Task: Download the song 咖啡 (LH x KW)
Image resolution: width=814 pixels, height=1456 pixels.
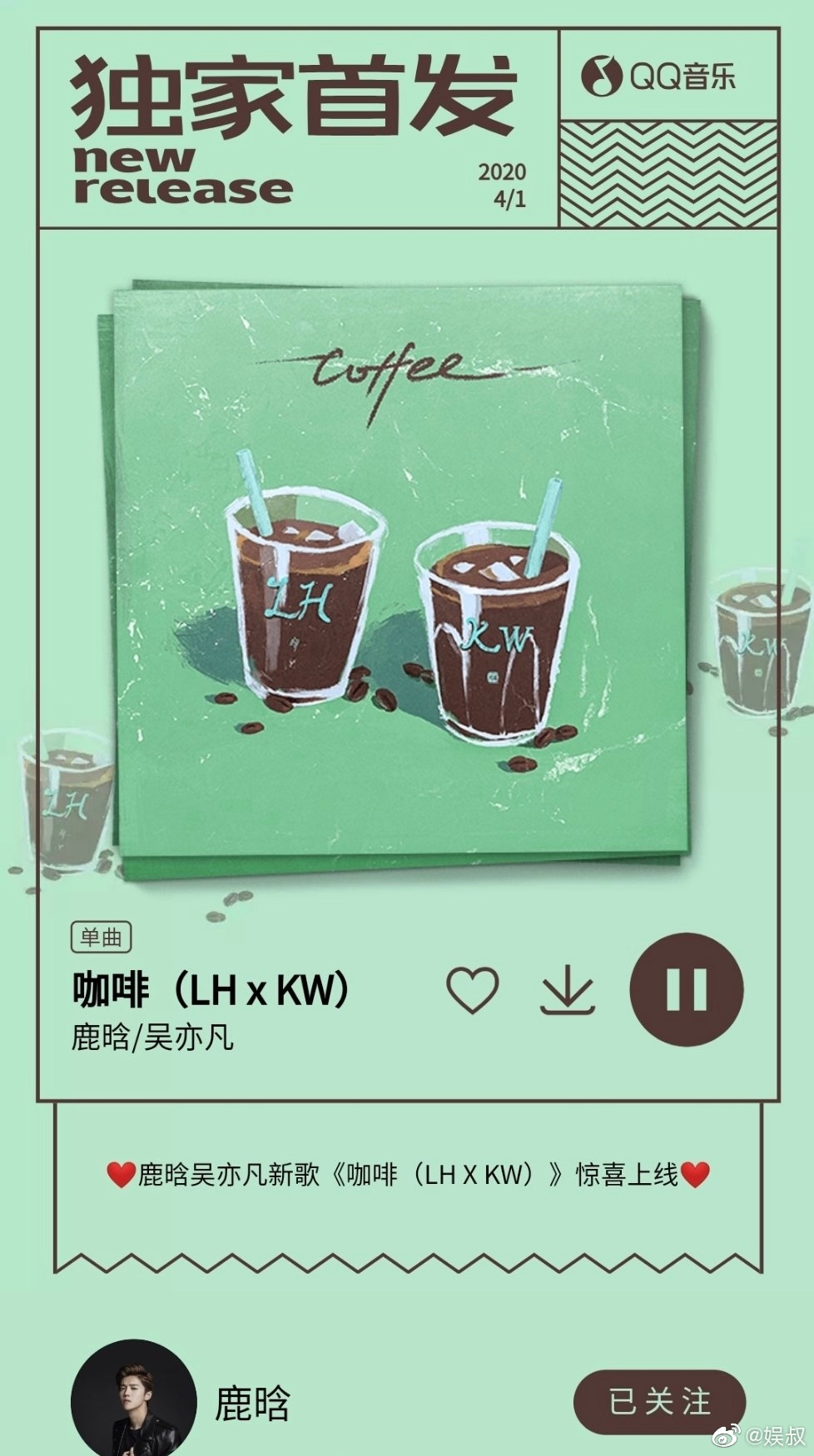Action: (x=568, y=992)
